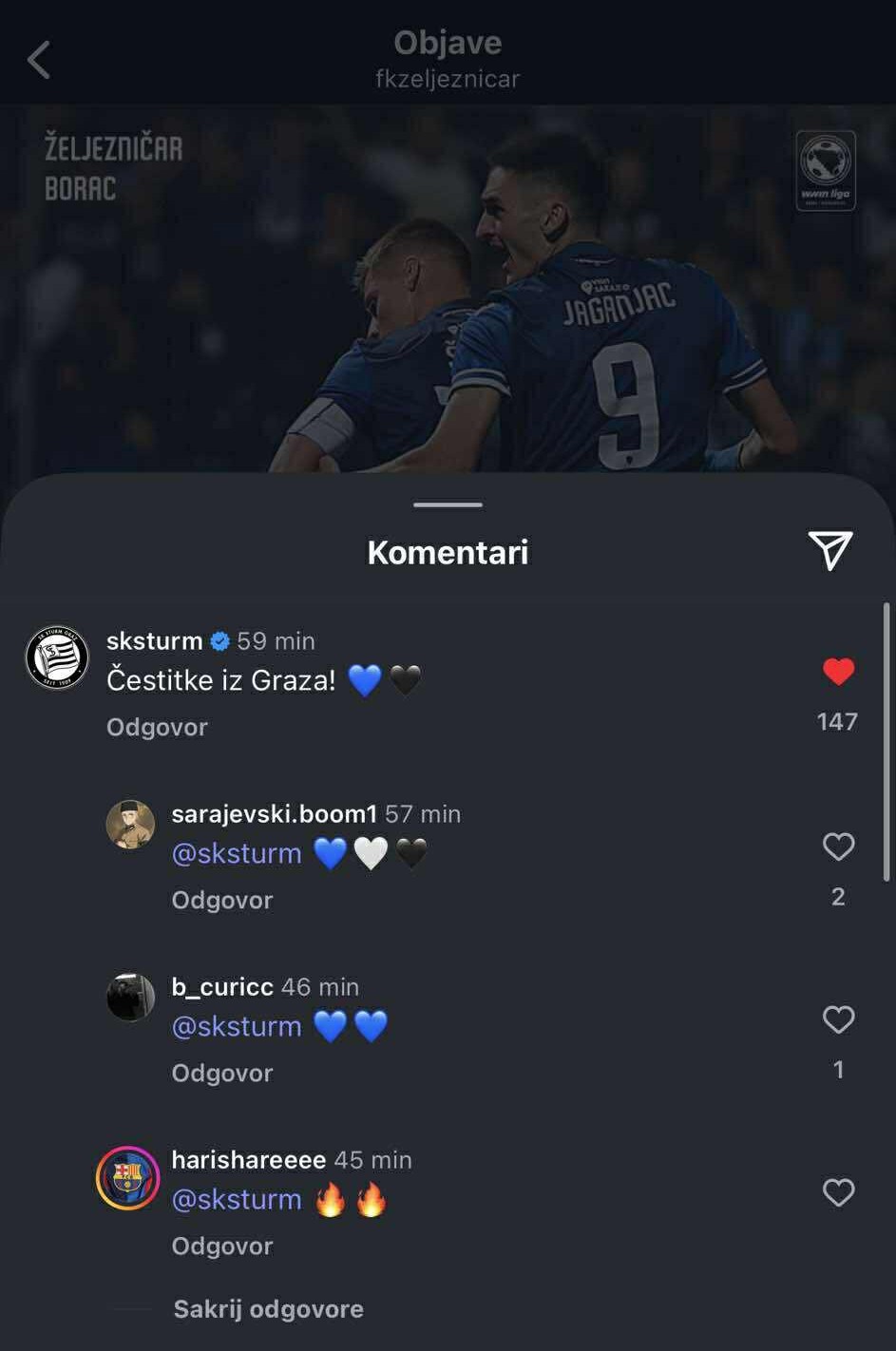Screen dimensions: 896x1351
Task: Reply to sksturm's comment via Odgovor
Action: 157,727
